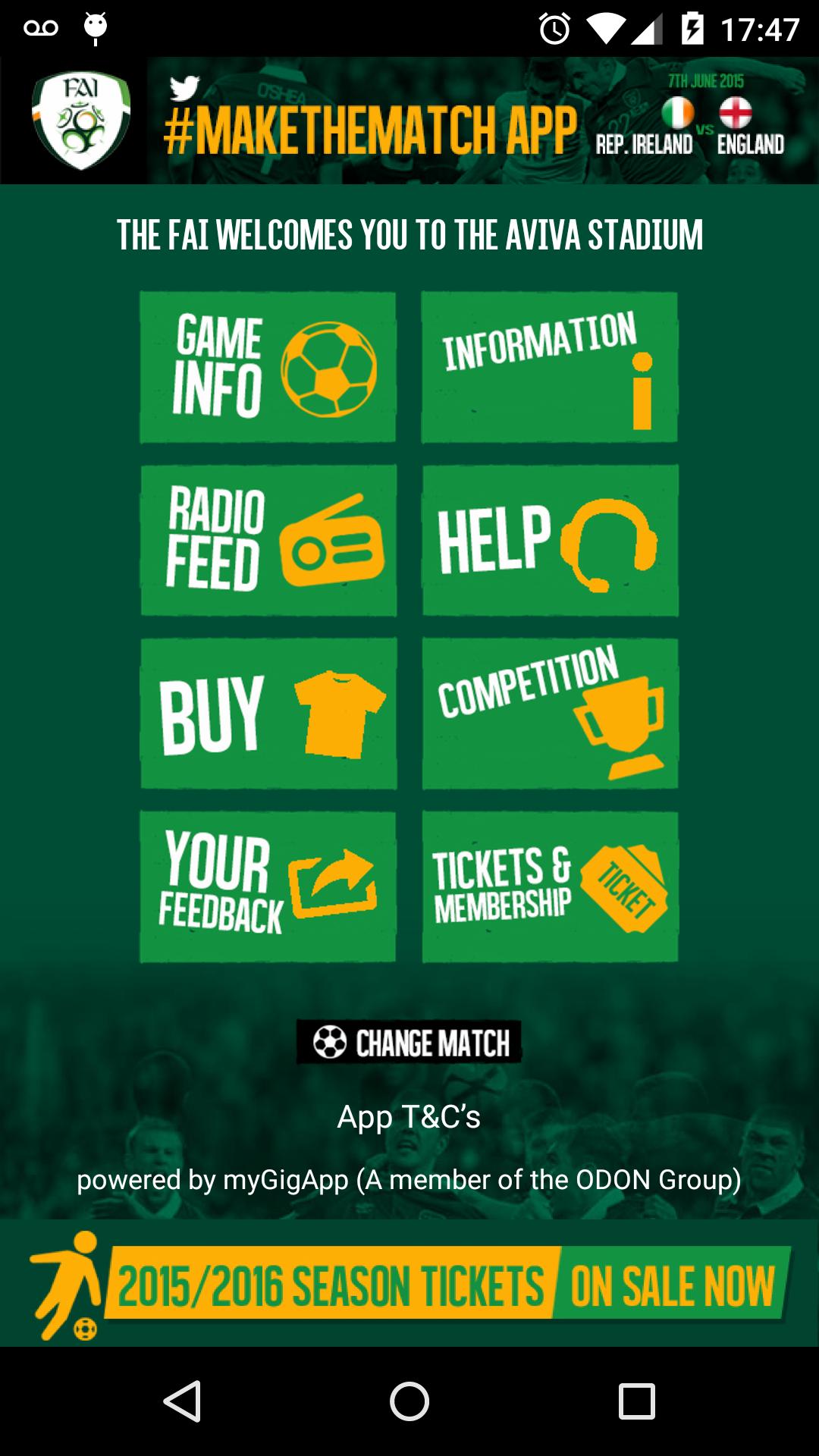Open Your Feedback tile
This screenshot has height=1456, width=819.
(268, 886)
